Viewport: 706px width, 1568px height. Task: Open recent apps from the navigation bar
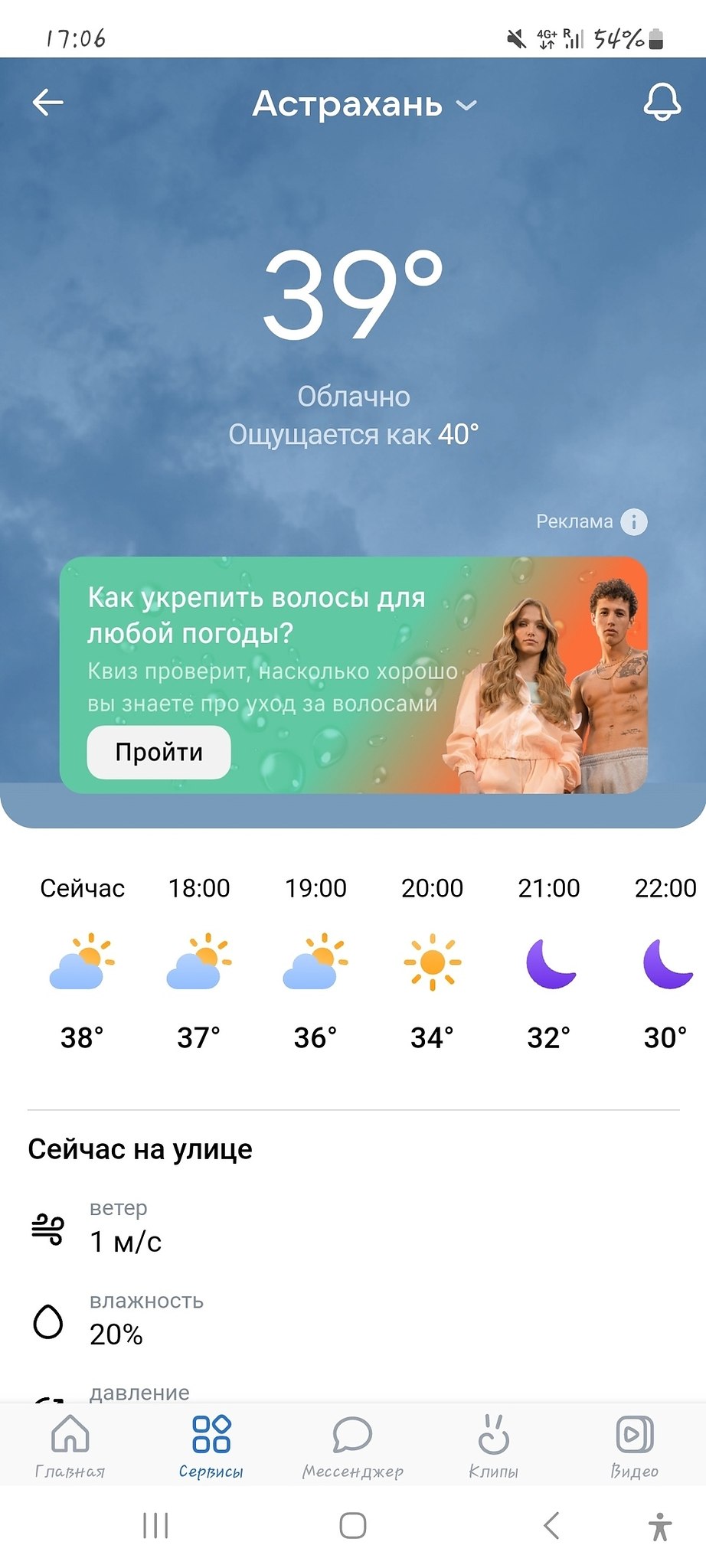tap(155, 1525)
